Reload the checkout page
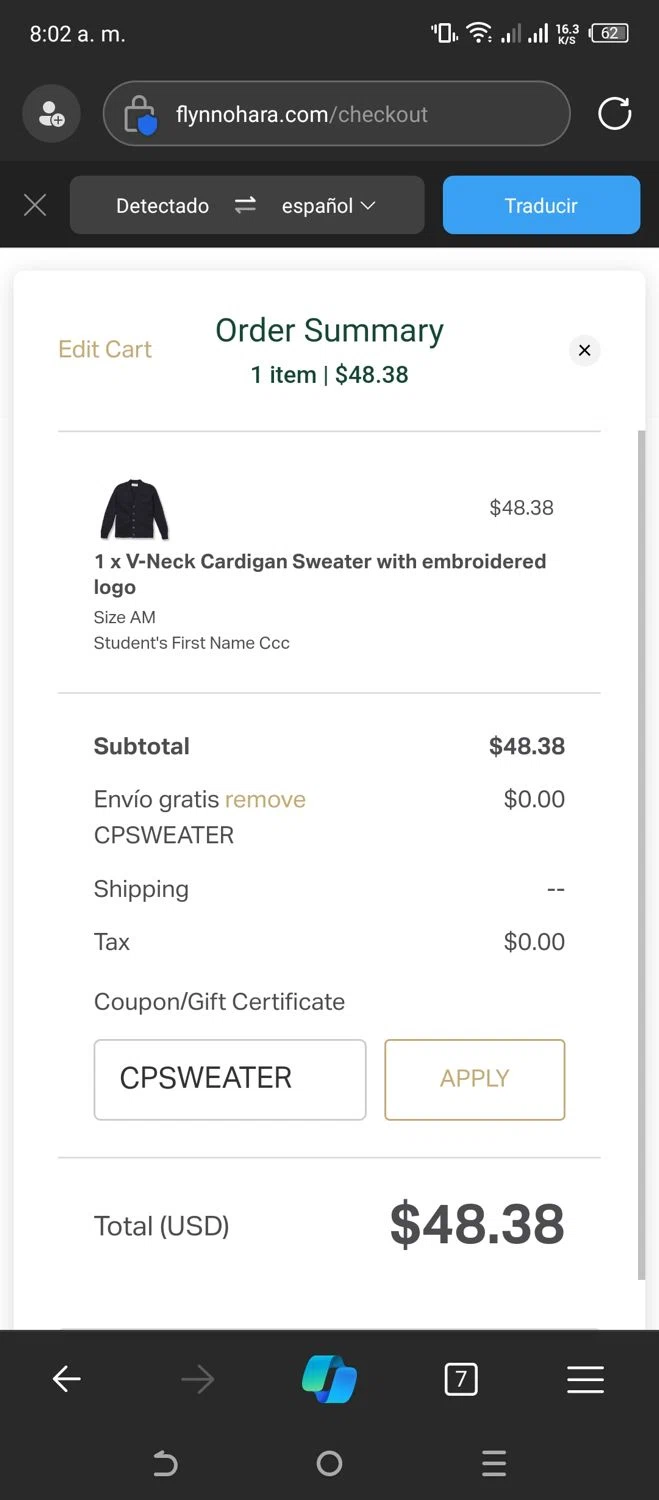The image size is (659, 1500). click(x=614, y=114)
